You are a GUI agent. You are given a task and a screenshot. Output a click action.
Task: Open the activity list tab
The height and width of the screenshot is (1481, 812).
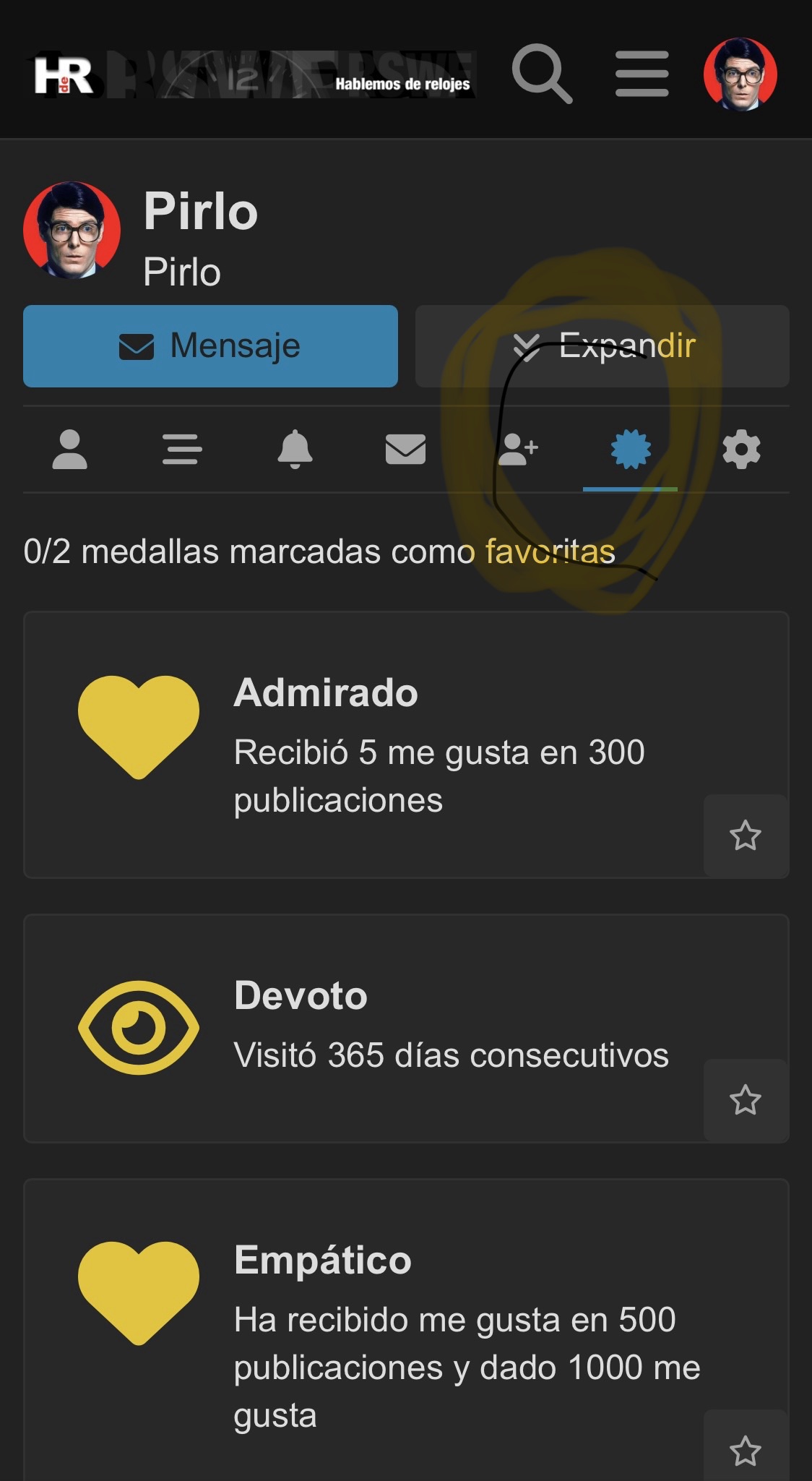coord(182,450)
